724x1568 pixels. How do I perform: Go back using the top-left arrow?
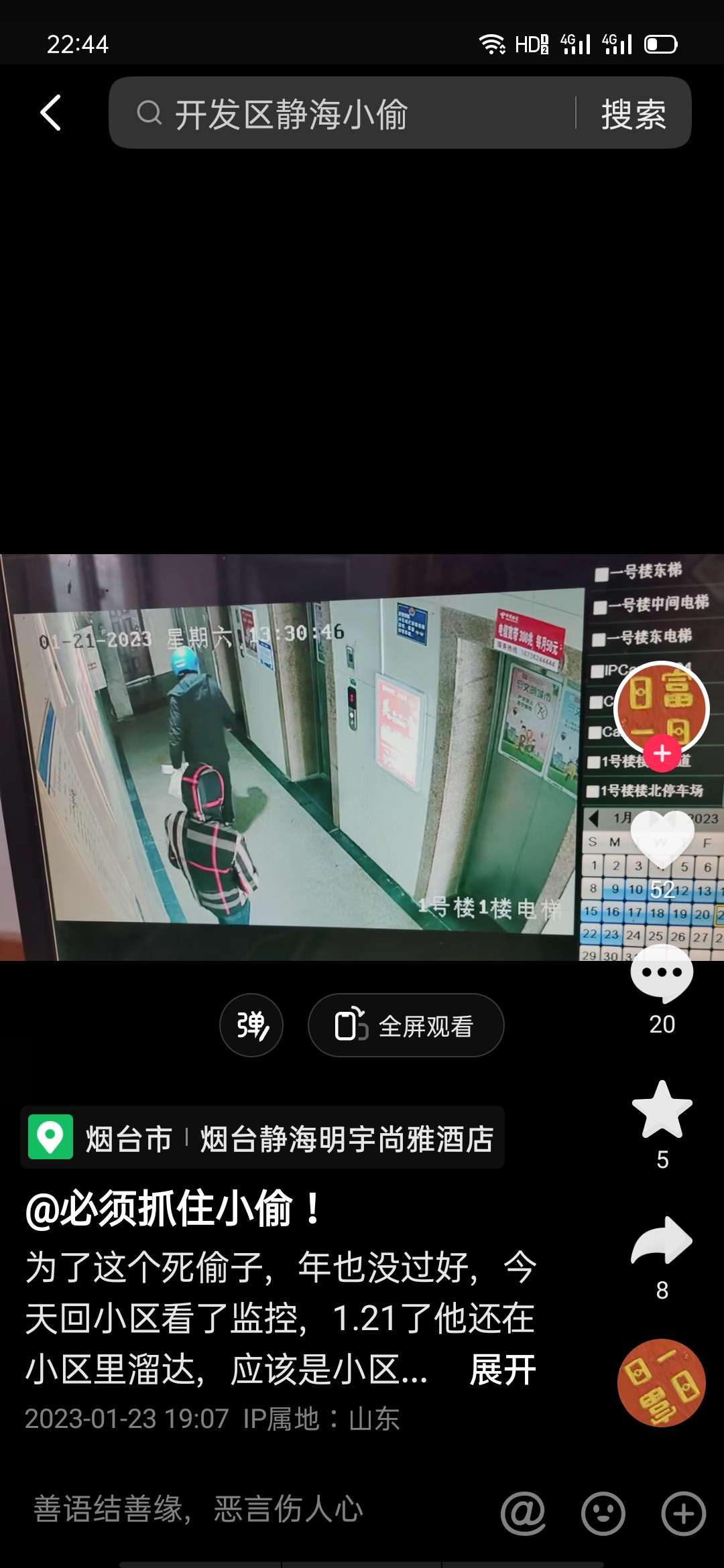51,113
